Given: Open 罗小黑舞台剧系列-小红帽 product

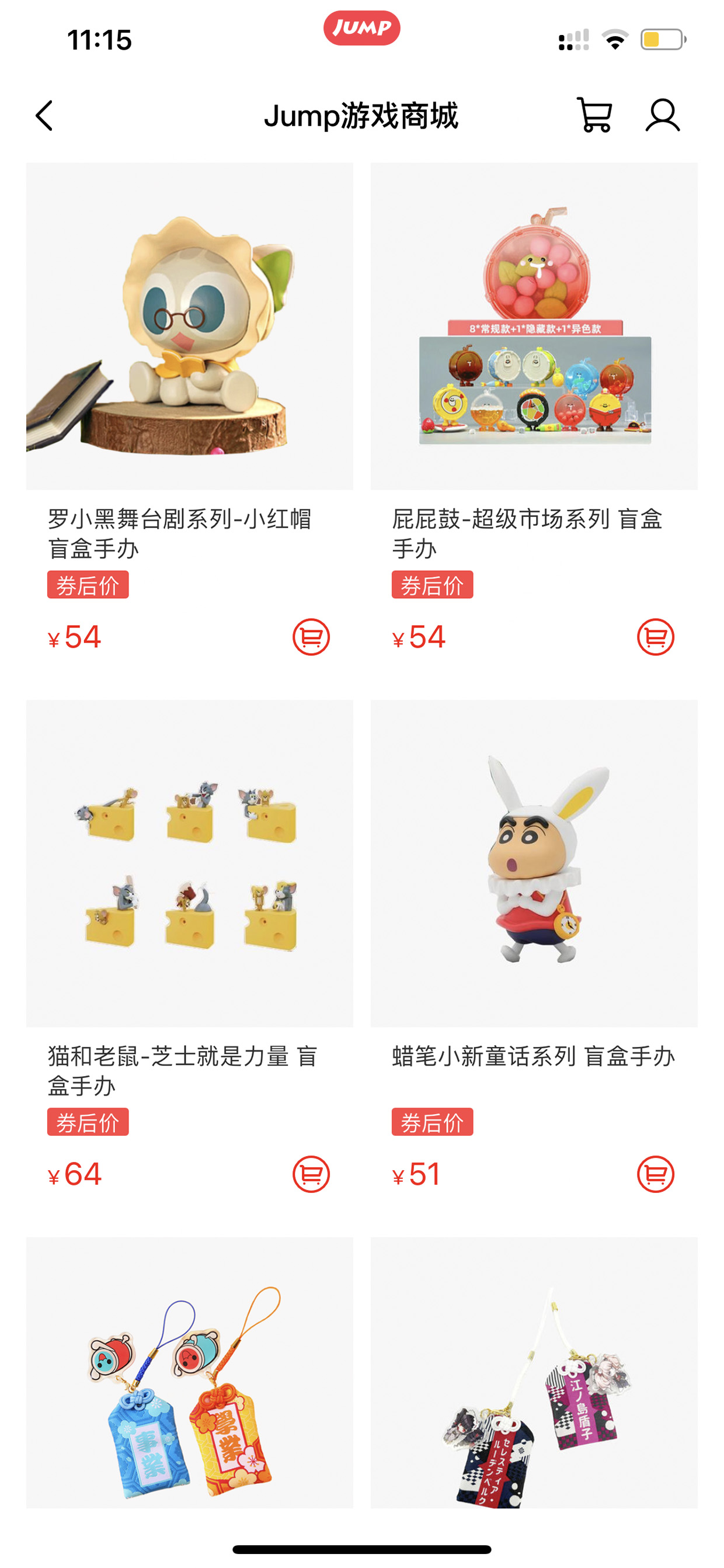Looking at the screenshot, I should click(189, 327).
